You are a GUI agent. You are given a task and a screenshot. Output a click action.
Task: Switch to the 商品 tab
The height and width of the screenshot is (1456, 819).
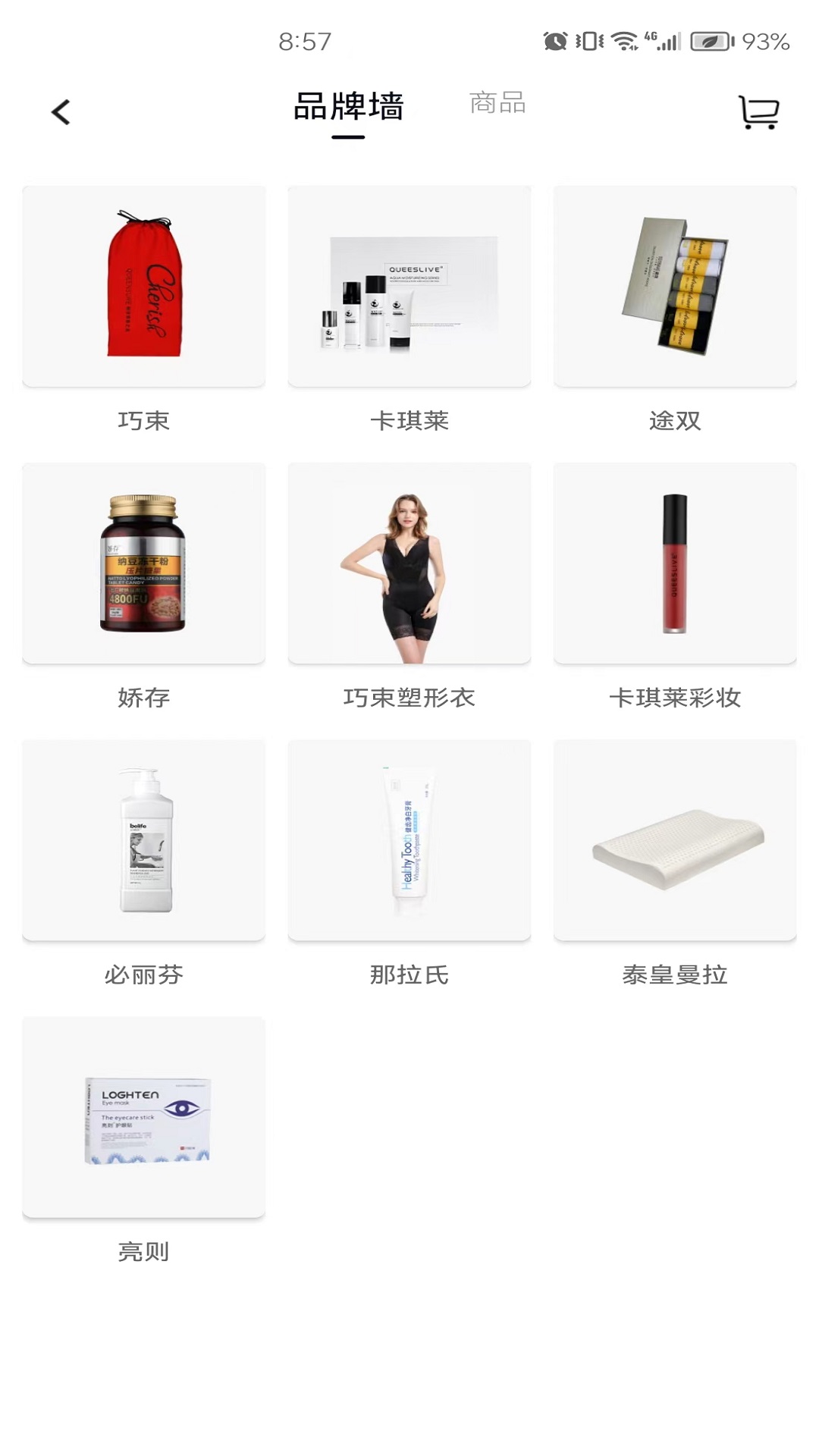pyautogui.click(x=497, y=104)
